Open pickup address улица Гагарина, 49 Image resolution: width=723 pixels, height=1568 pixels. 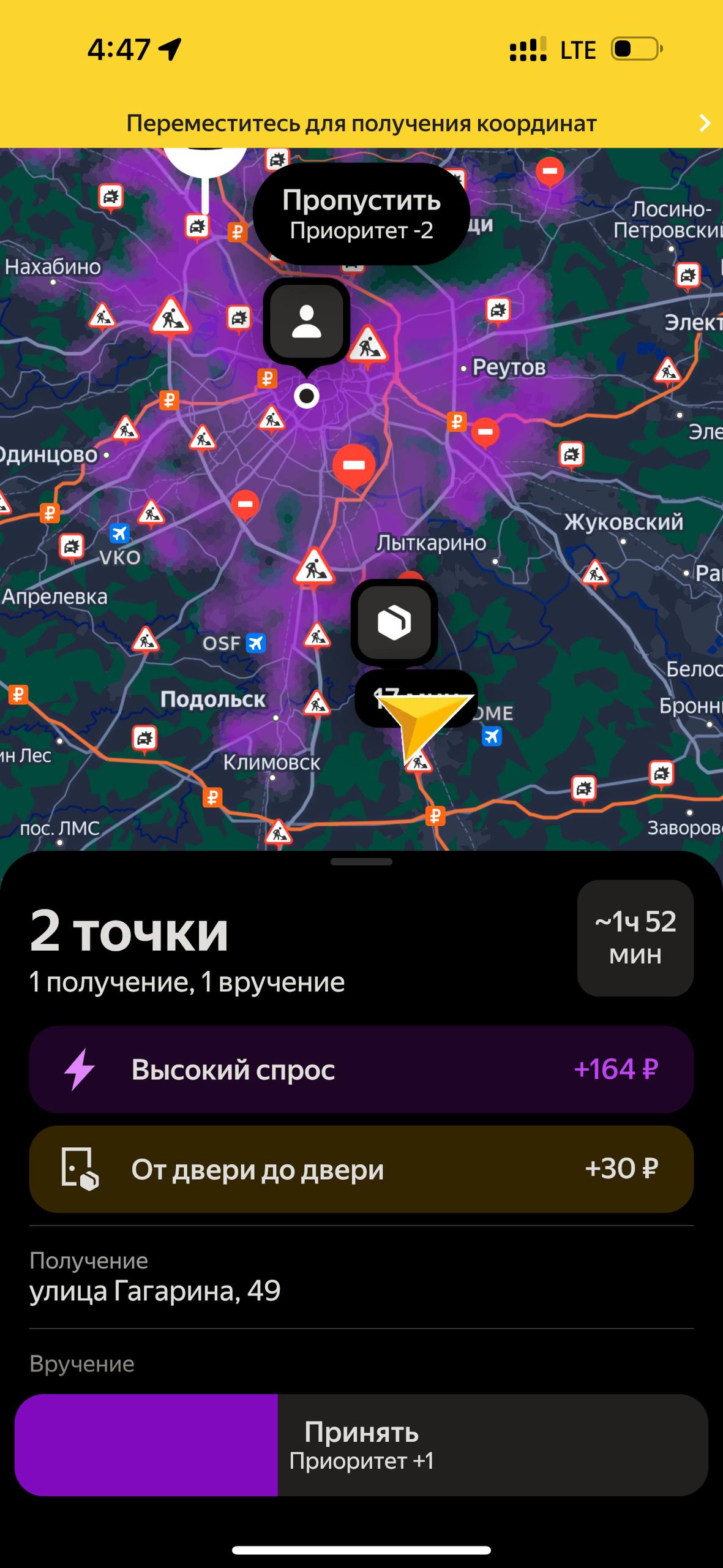click(x=155, y=1290)
